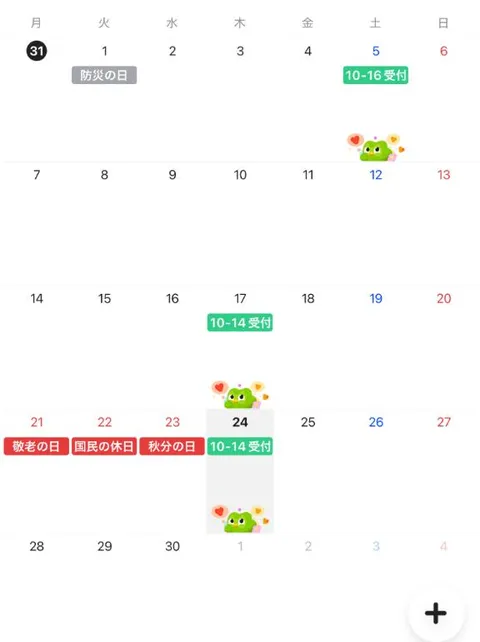Select date 30 in the calendar
Image resolution: width=480 pixels, height=642 pixels.
coord(172,546)
